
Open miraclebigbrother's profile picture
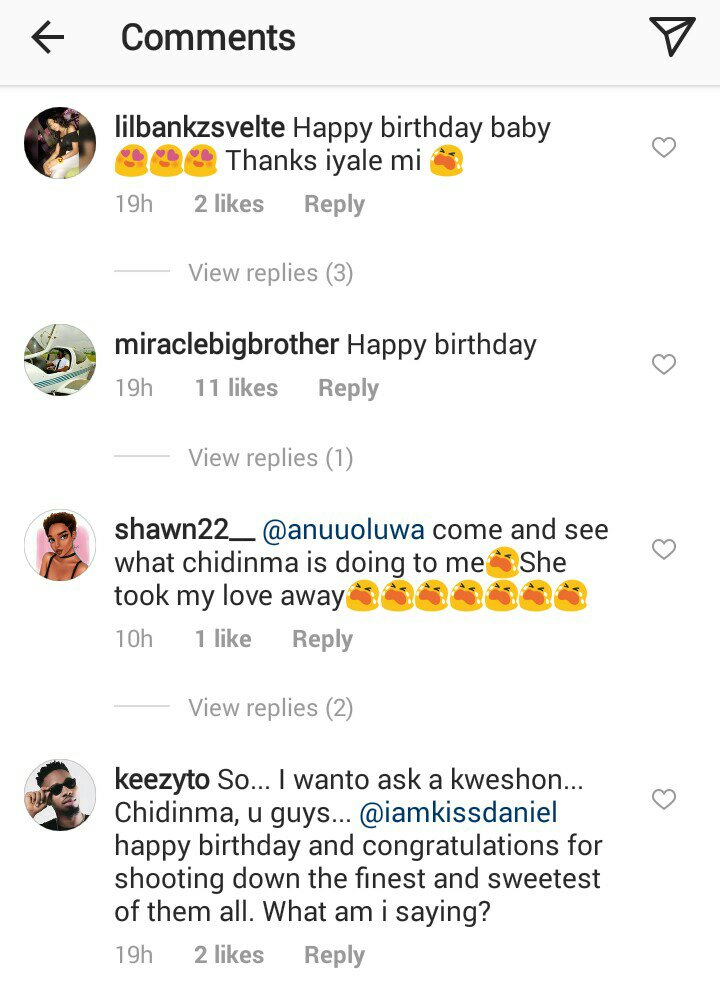[x=60, y=360]
